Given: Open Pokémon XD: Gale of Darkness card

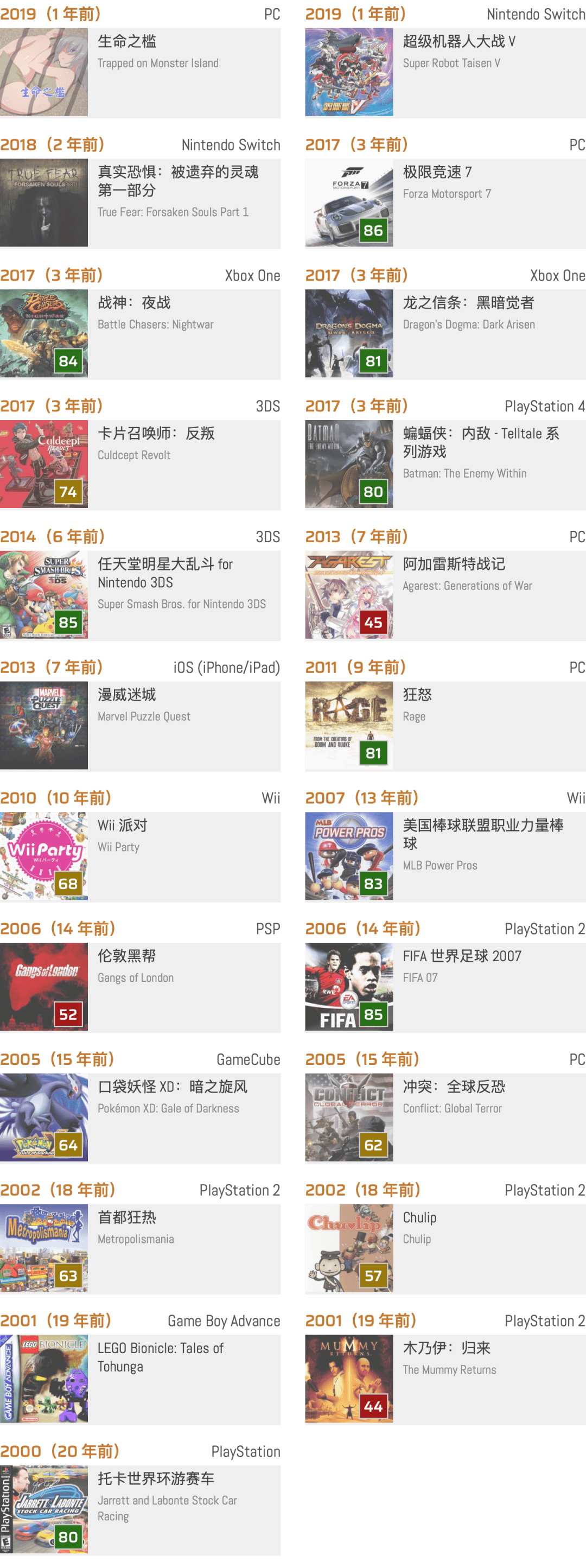Looking at the screenshot, I should [x=140, y=1118].
